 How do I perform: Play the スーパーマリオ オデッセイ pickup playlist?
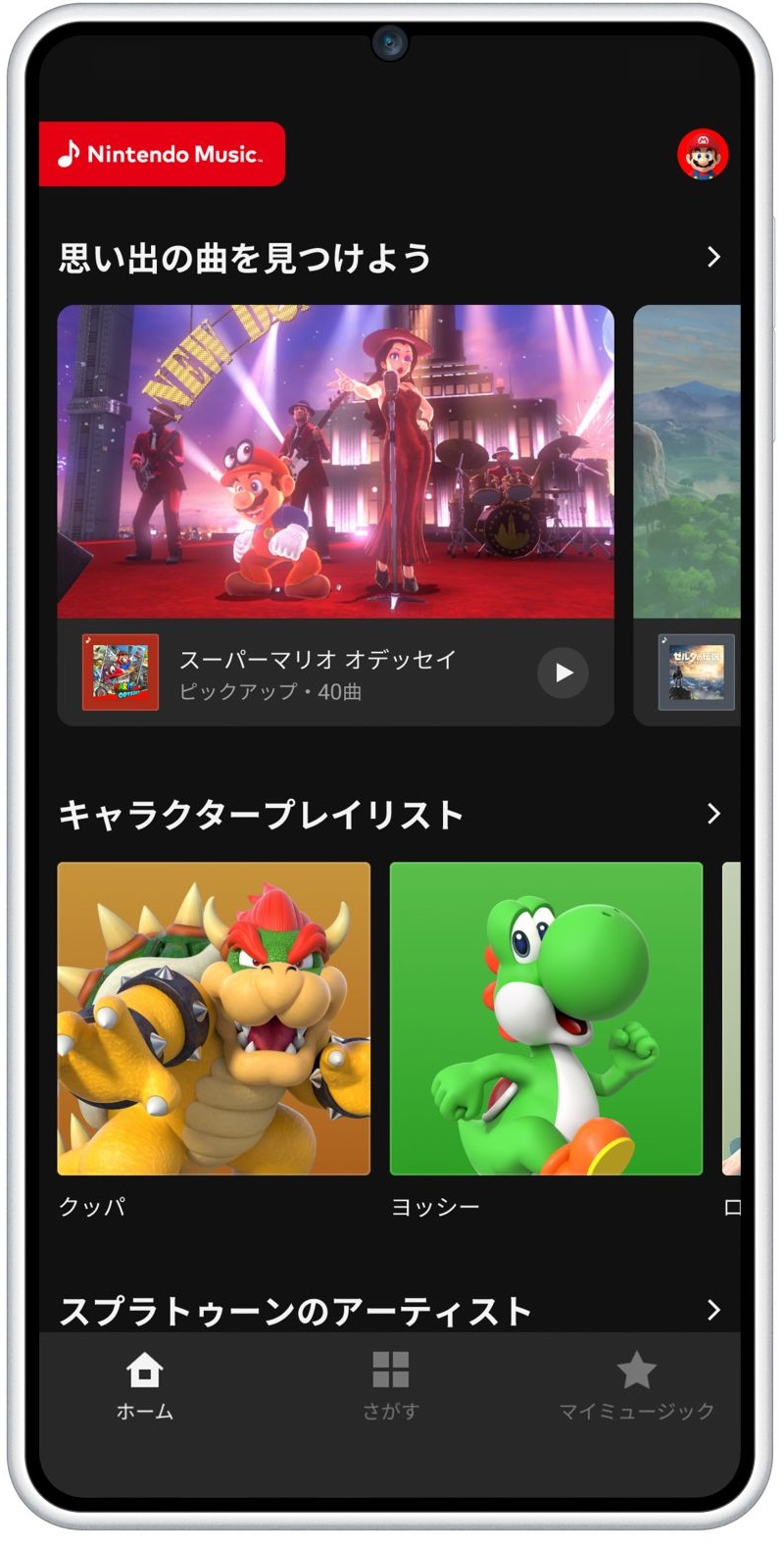tap(563, 673)
